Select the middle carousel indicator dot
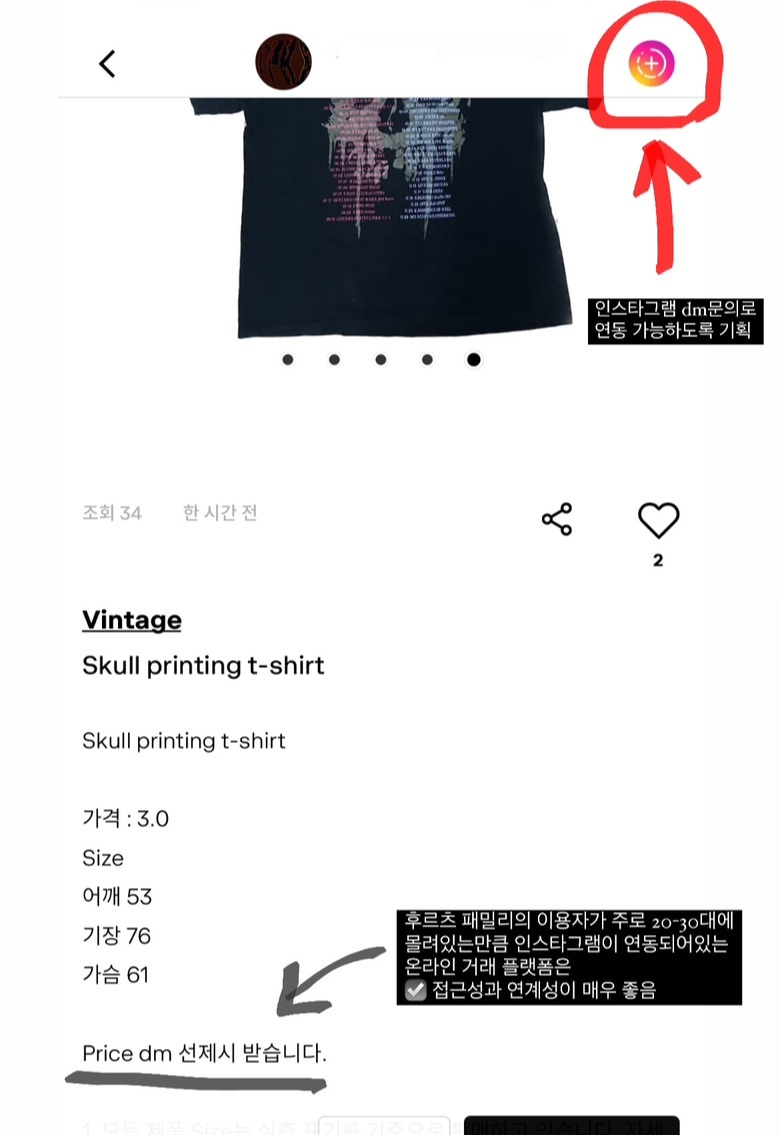The width and height of the screenshot is (780, 1135). point(380,359)
